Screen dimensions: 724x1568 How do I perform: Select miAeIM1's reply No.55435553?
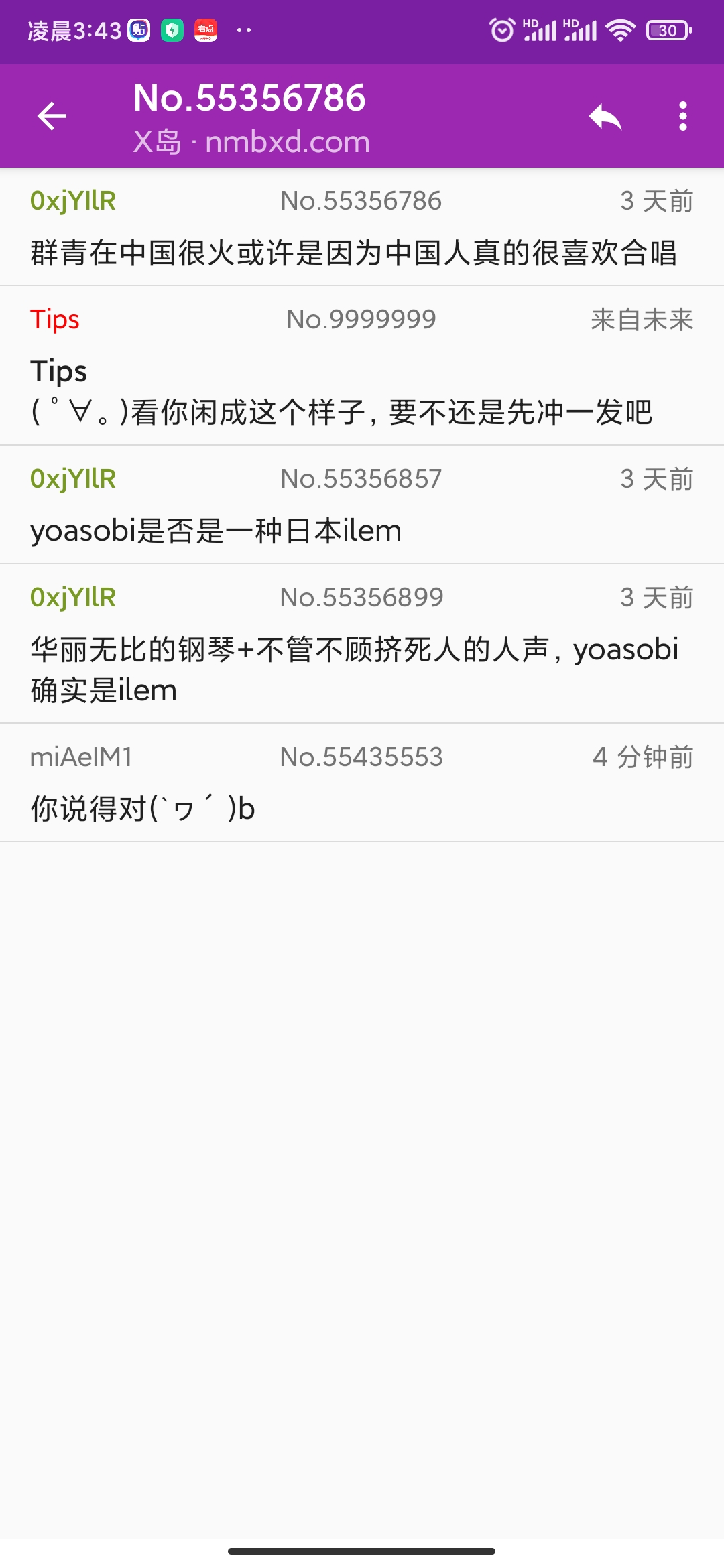[362, 783]
